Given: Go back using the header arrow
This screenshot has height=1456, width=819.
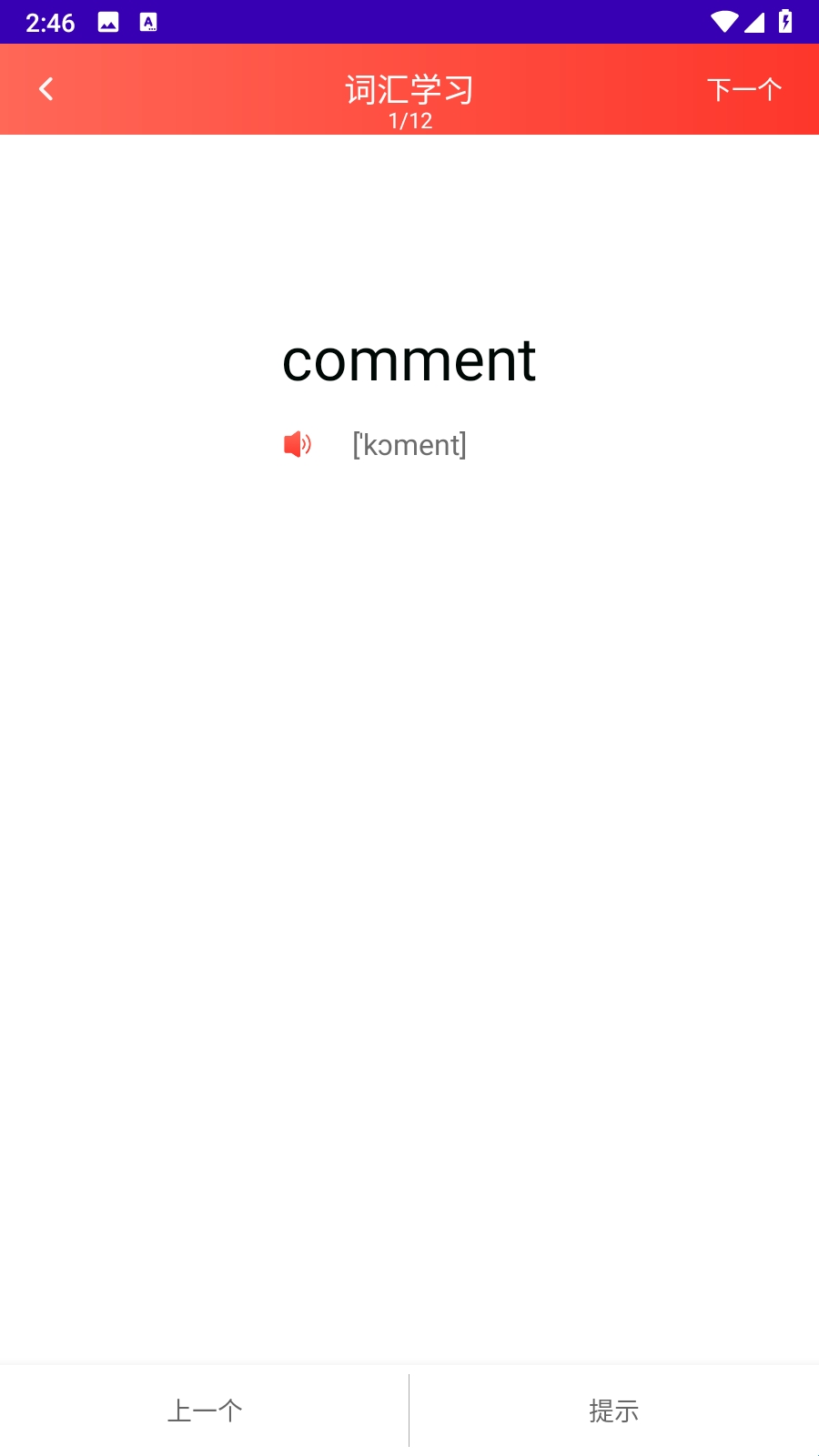Looking at the screenshot, I should (46, 89).
